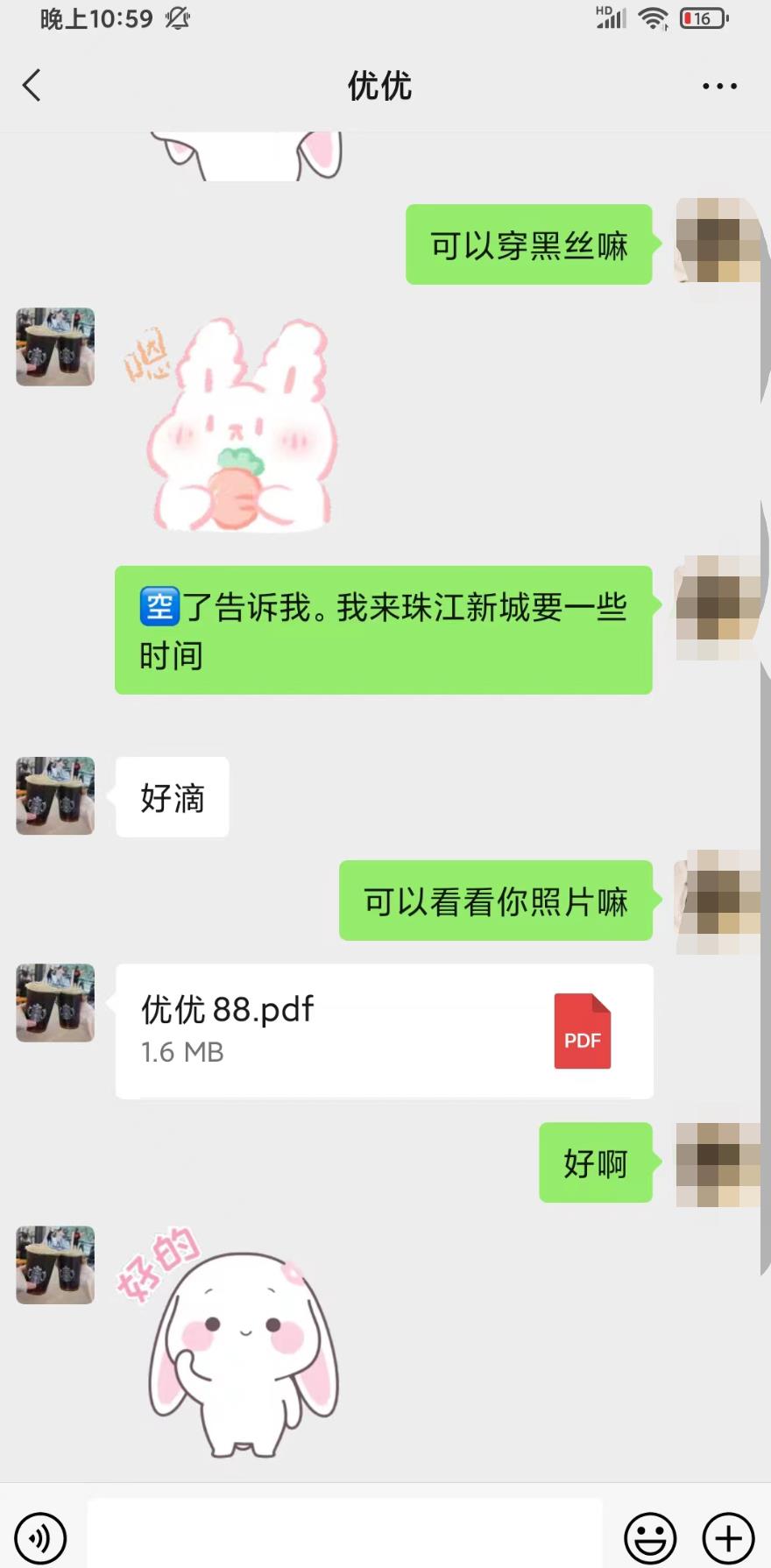Switch to voice message input
Viewport: 771px width, 1568px height.
[x=40, y=1537]
